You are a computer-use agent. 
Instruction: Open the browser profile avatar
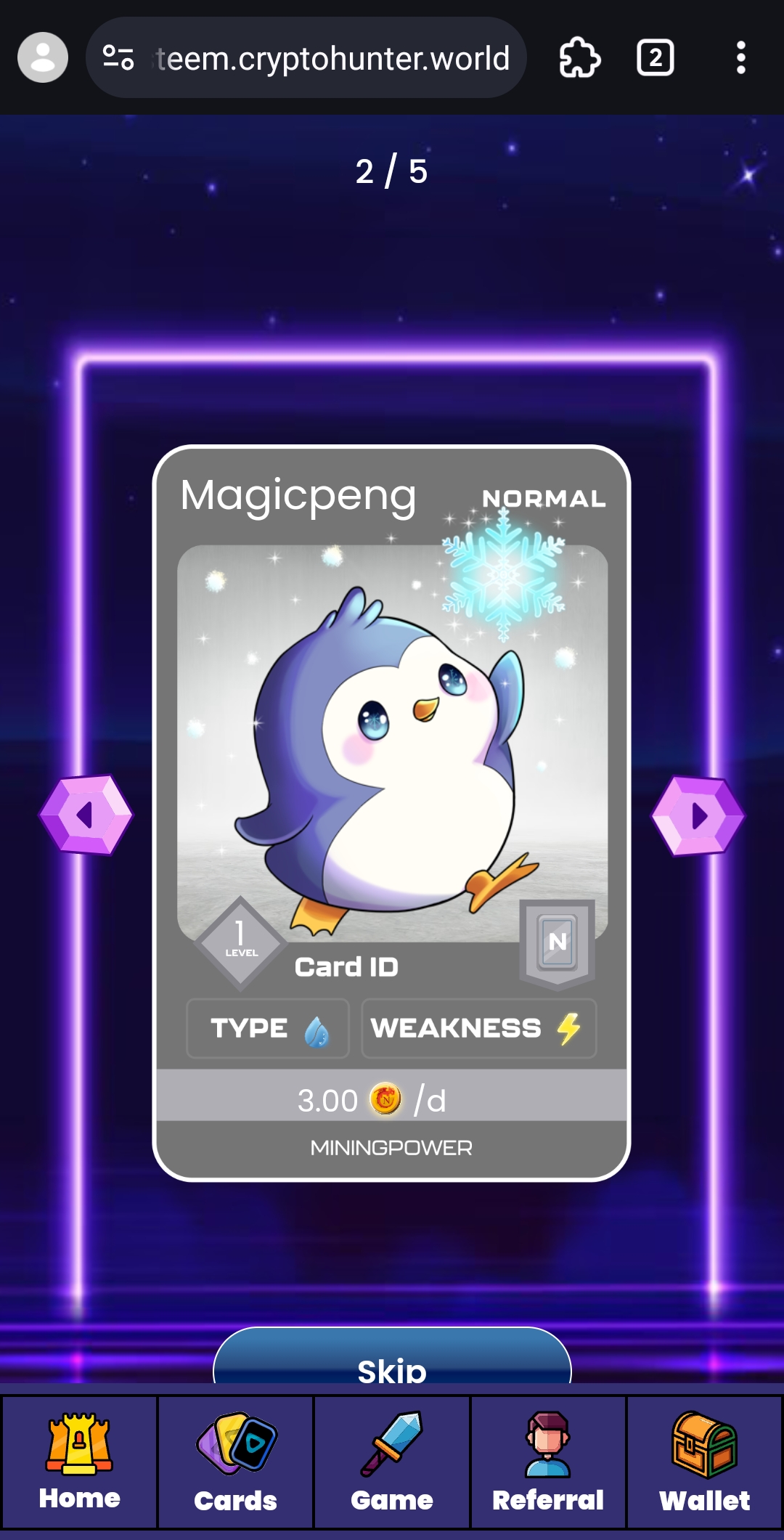43,57
